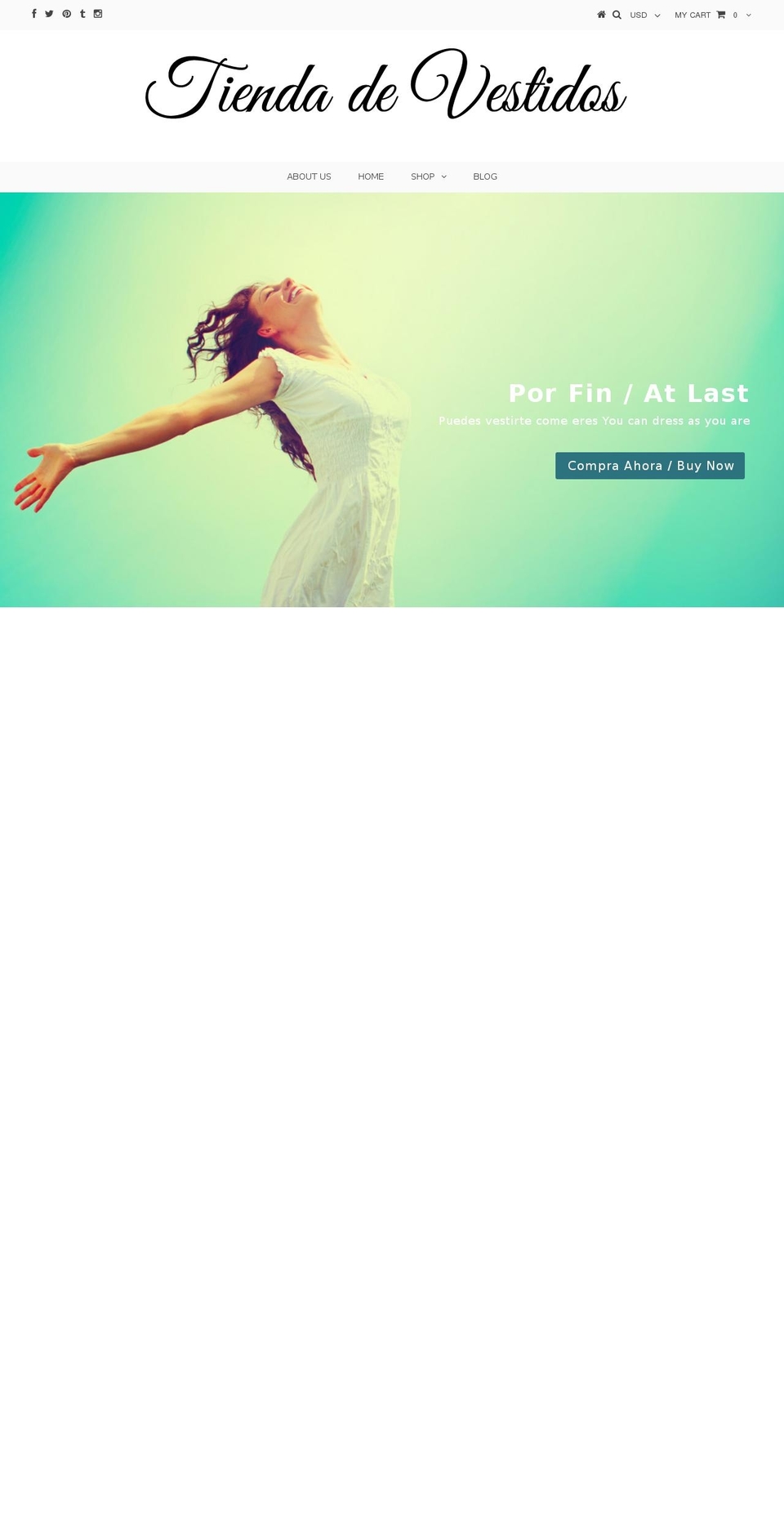Open the Twitter social icon

coord(50,14)
